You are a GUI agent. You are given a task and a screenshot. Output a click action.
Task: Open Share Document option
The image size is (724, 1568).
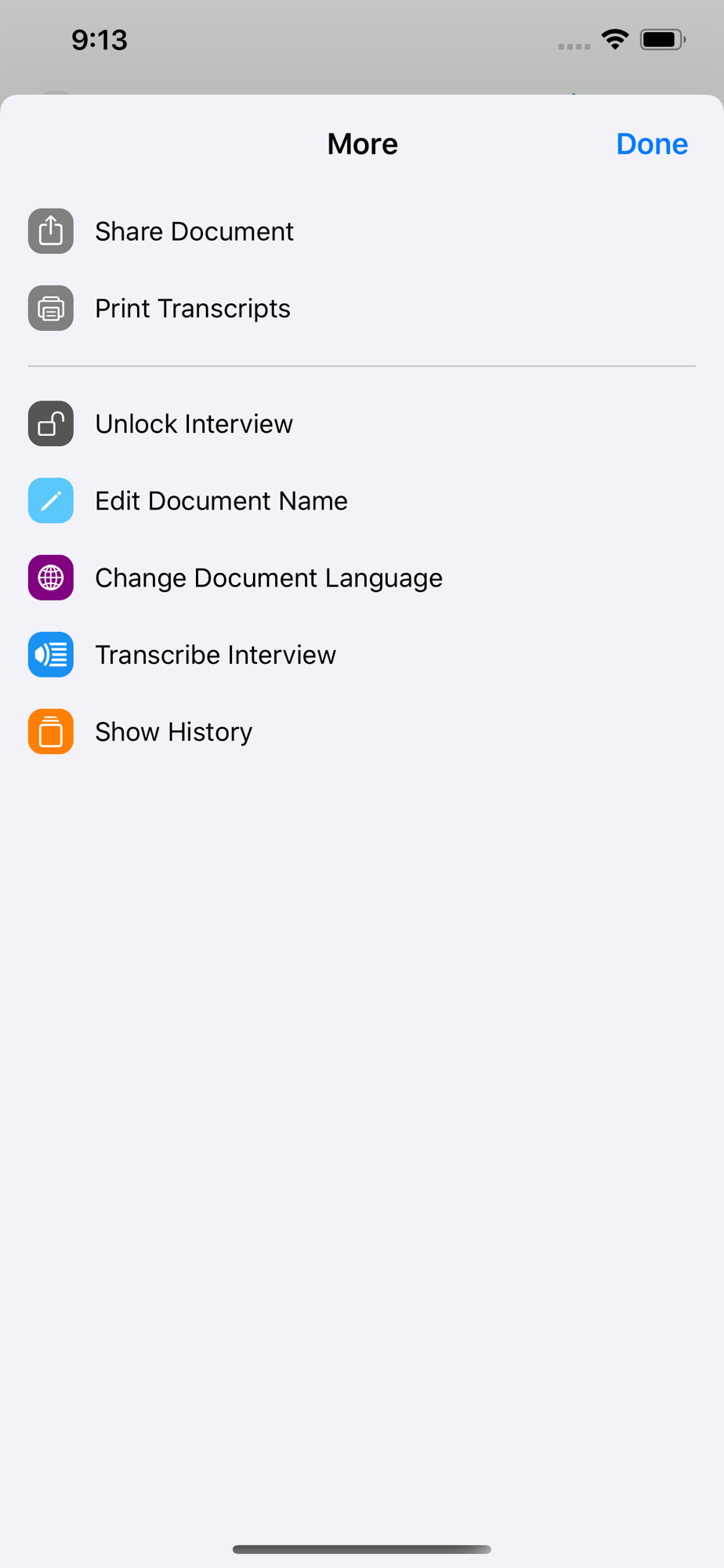[362, 231]
